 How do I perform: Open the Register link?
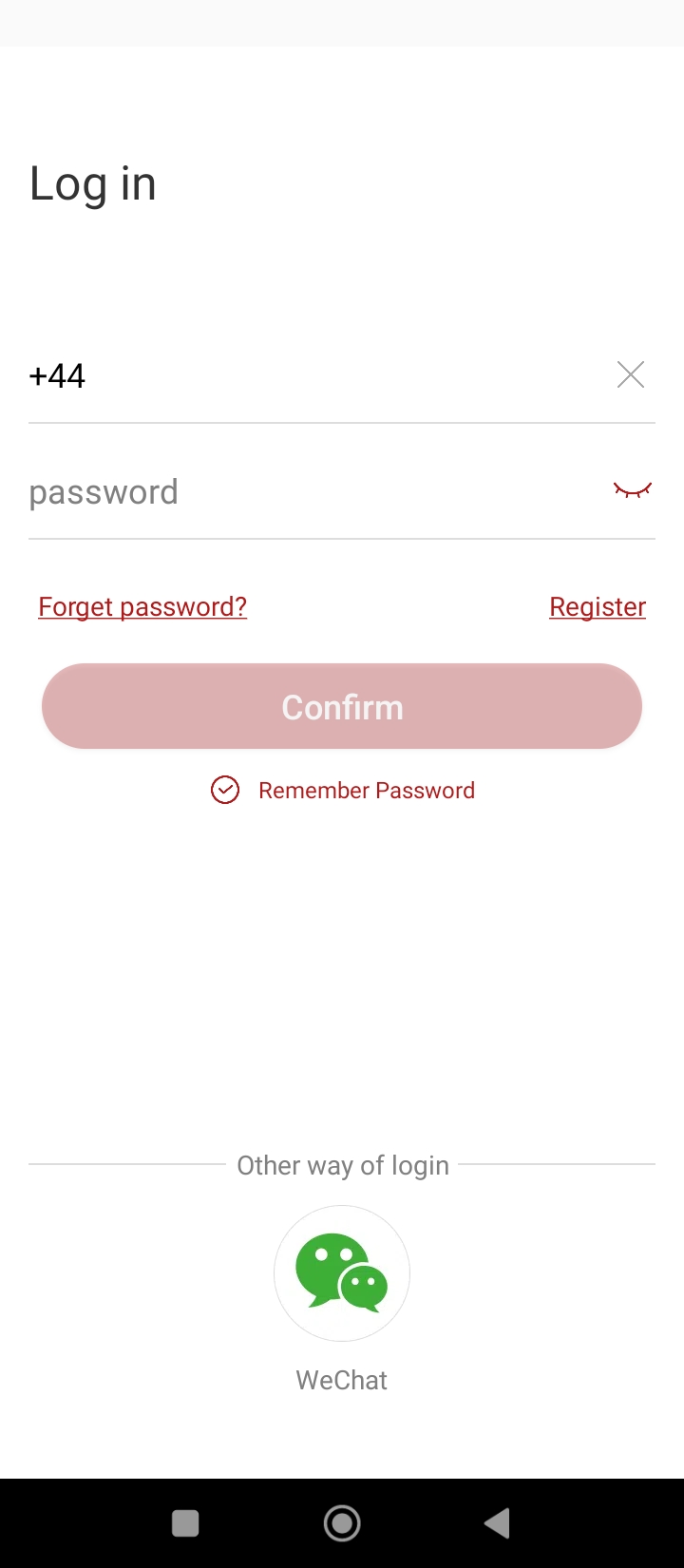pyautogui.click(x=598, y=606)
